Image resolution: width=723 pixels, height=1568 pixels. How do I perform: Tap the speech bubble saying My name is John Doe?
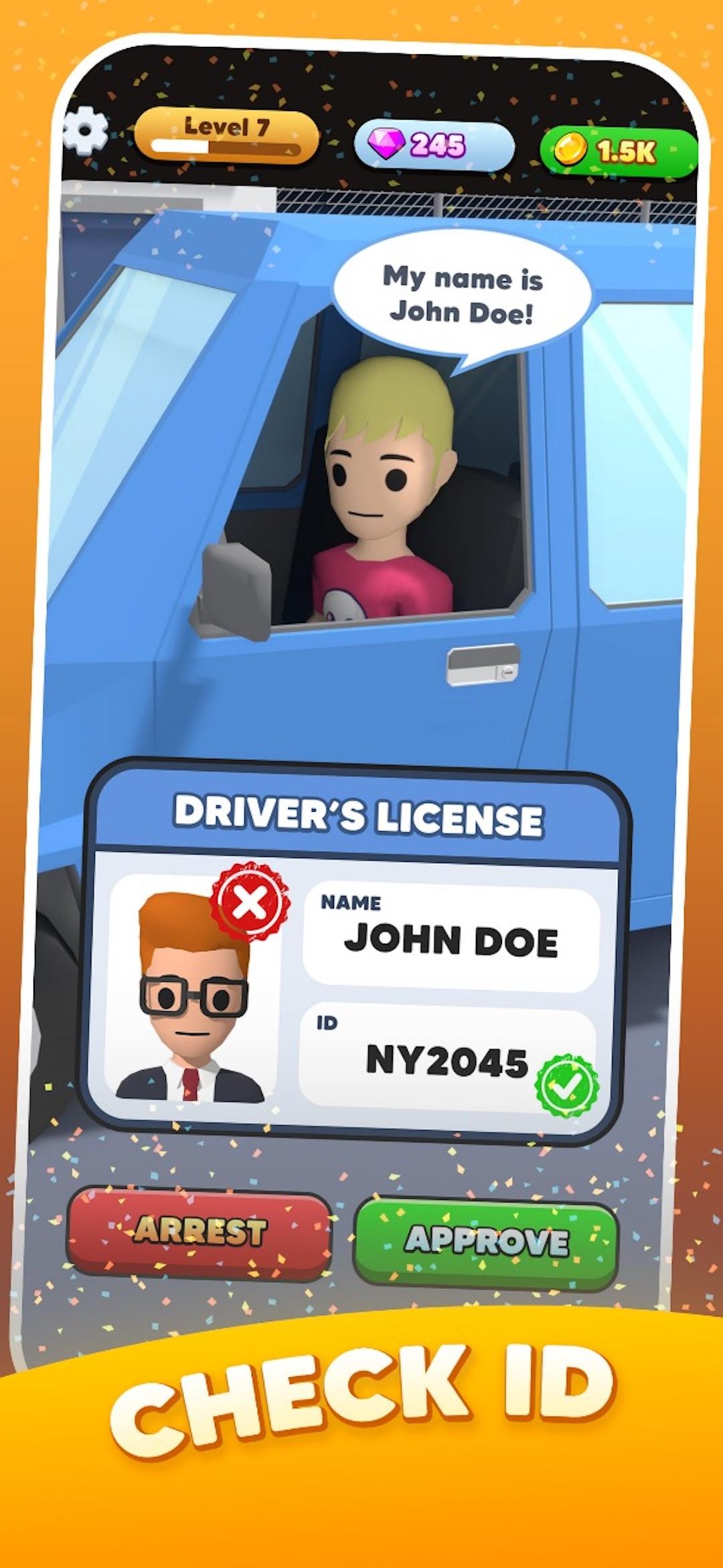462,294
